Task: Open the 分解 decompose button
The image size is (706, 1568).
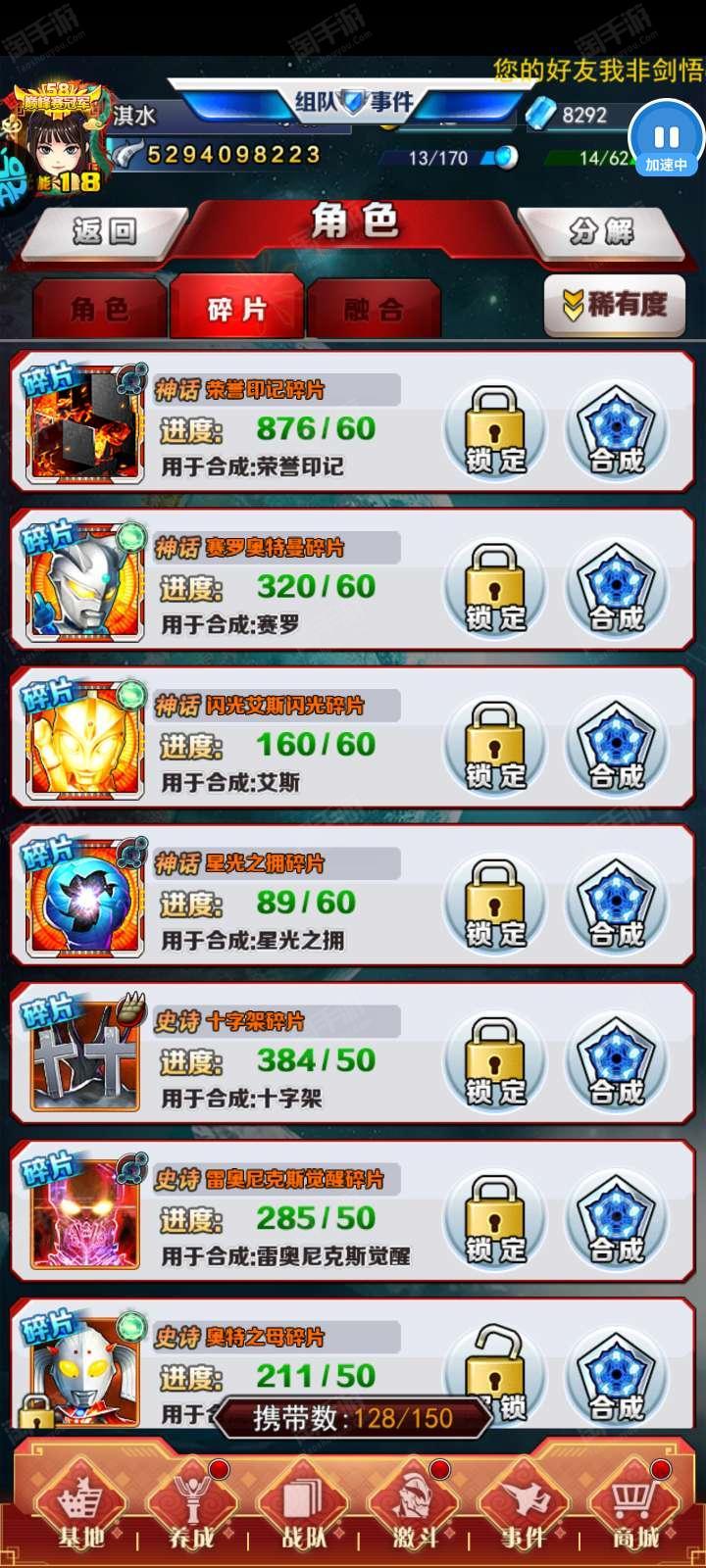Action: click(x=602, y=232)
